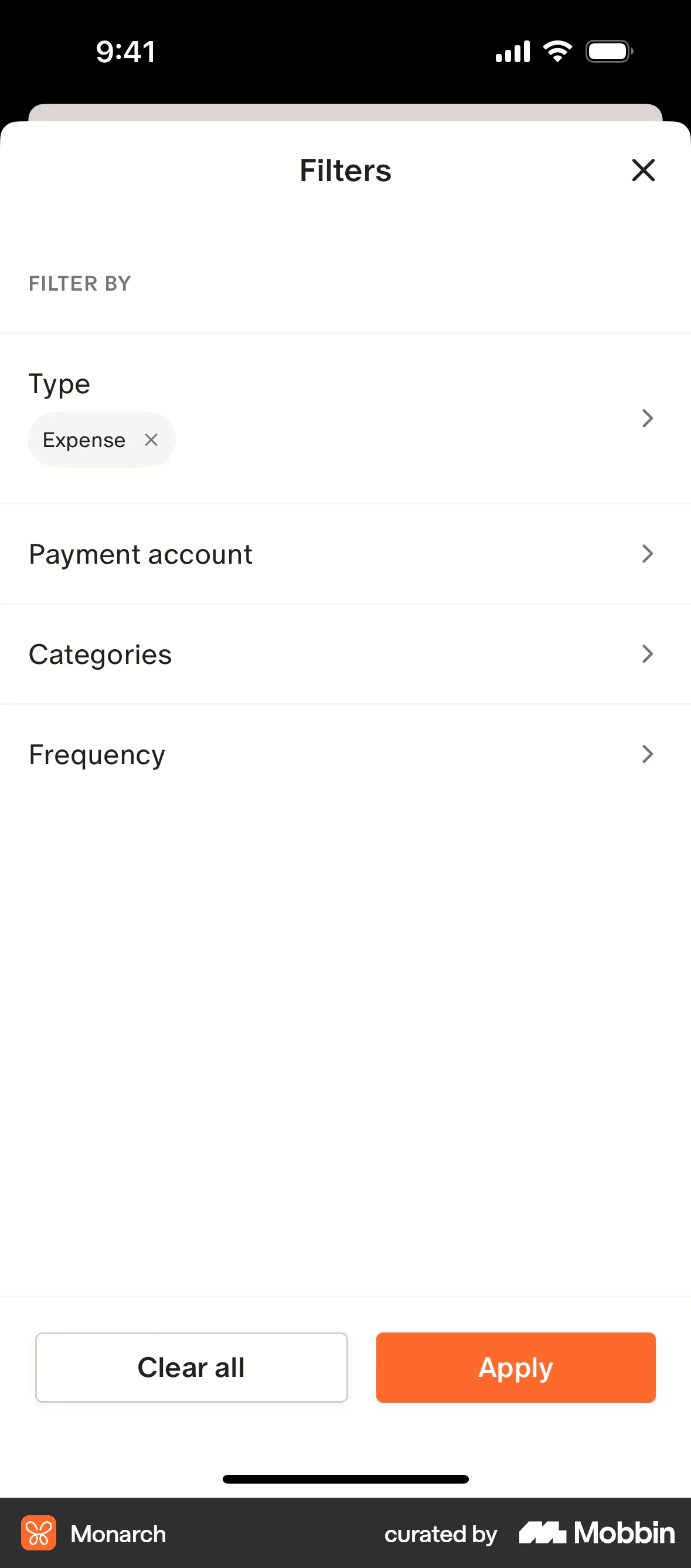Clear all active filters
The width and height of the screenshot is (691, 1568).
pyautogui.click(x=191, y=1367)
